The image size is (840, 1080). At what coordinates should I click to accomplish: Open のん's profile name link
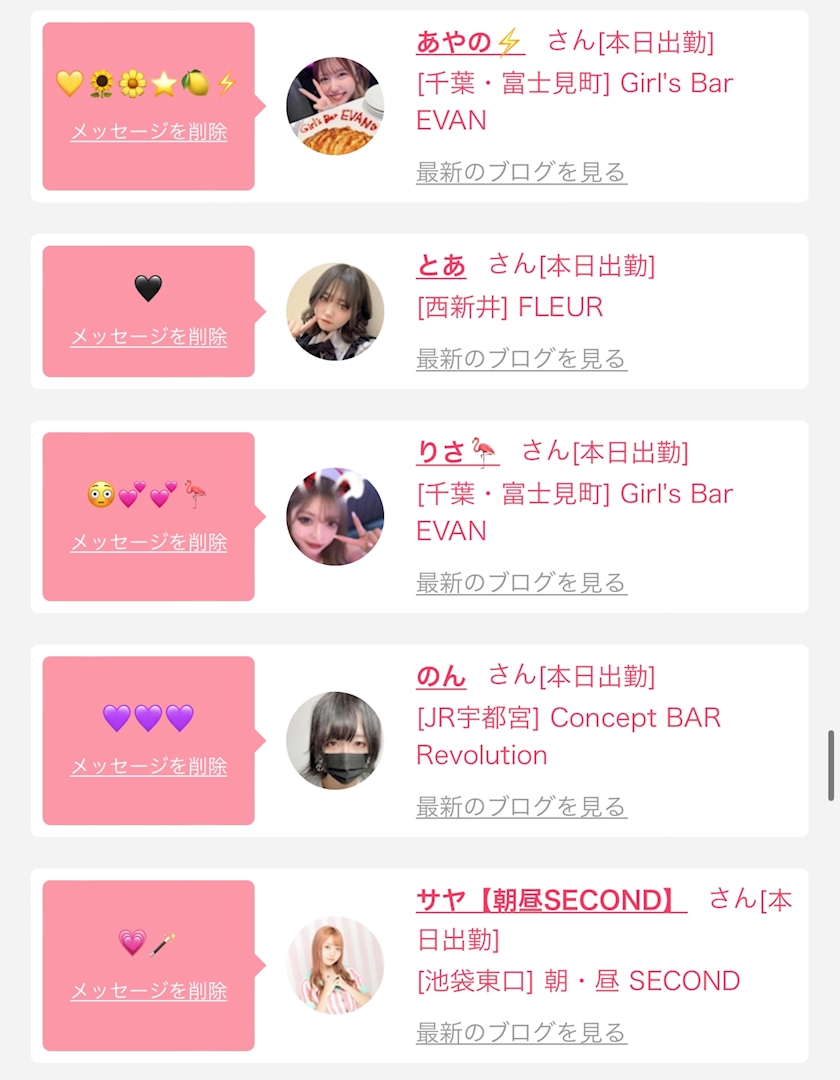coord(441,676)
